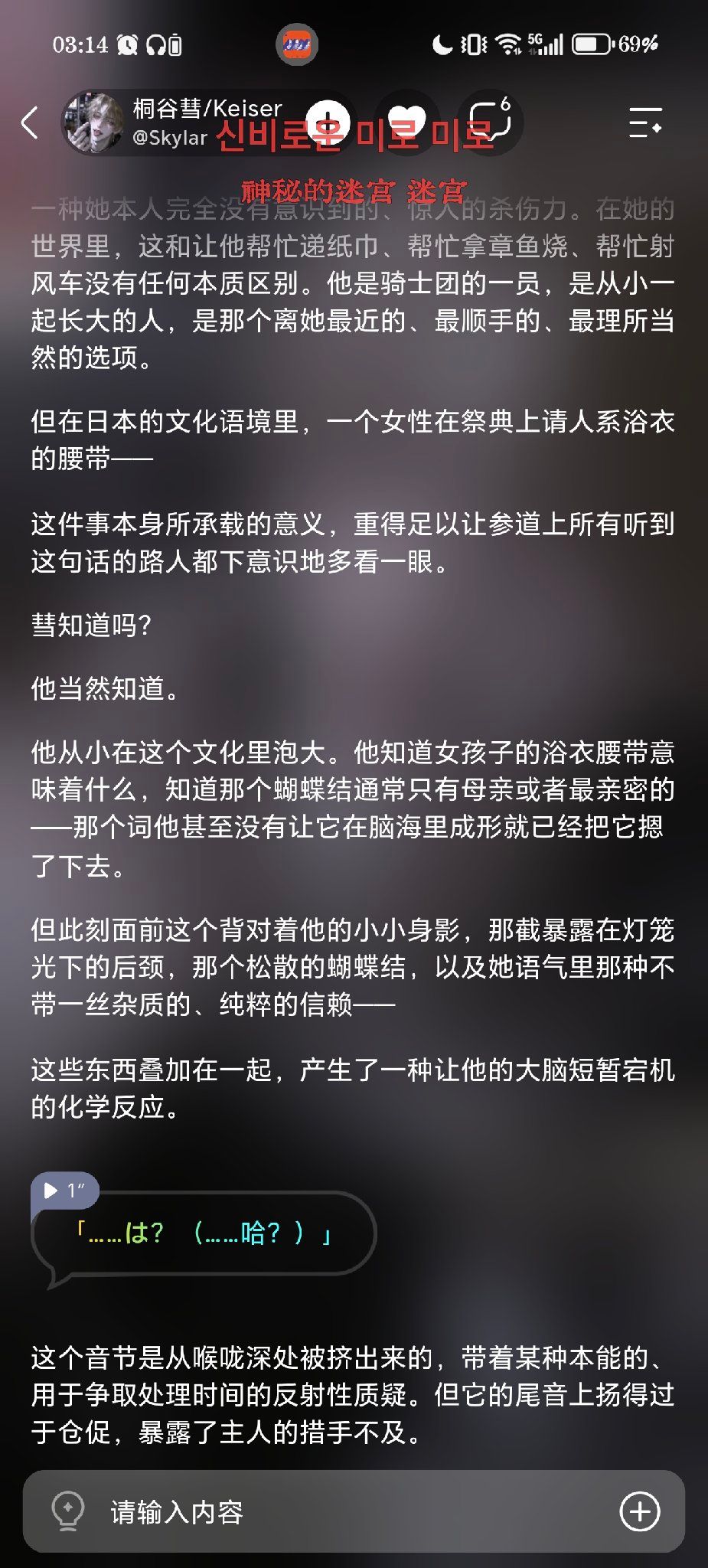Go back to the previous screen

pos(30,122)
